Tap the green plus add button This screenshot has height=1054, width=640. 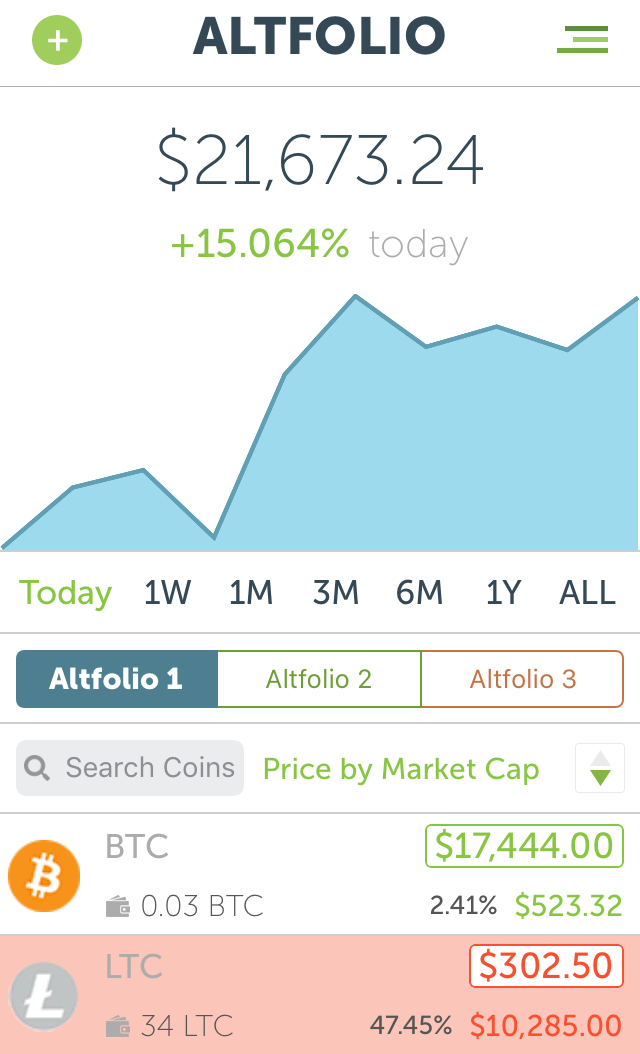[x=57, y=41]
